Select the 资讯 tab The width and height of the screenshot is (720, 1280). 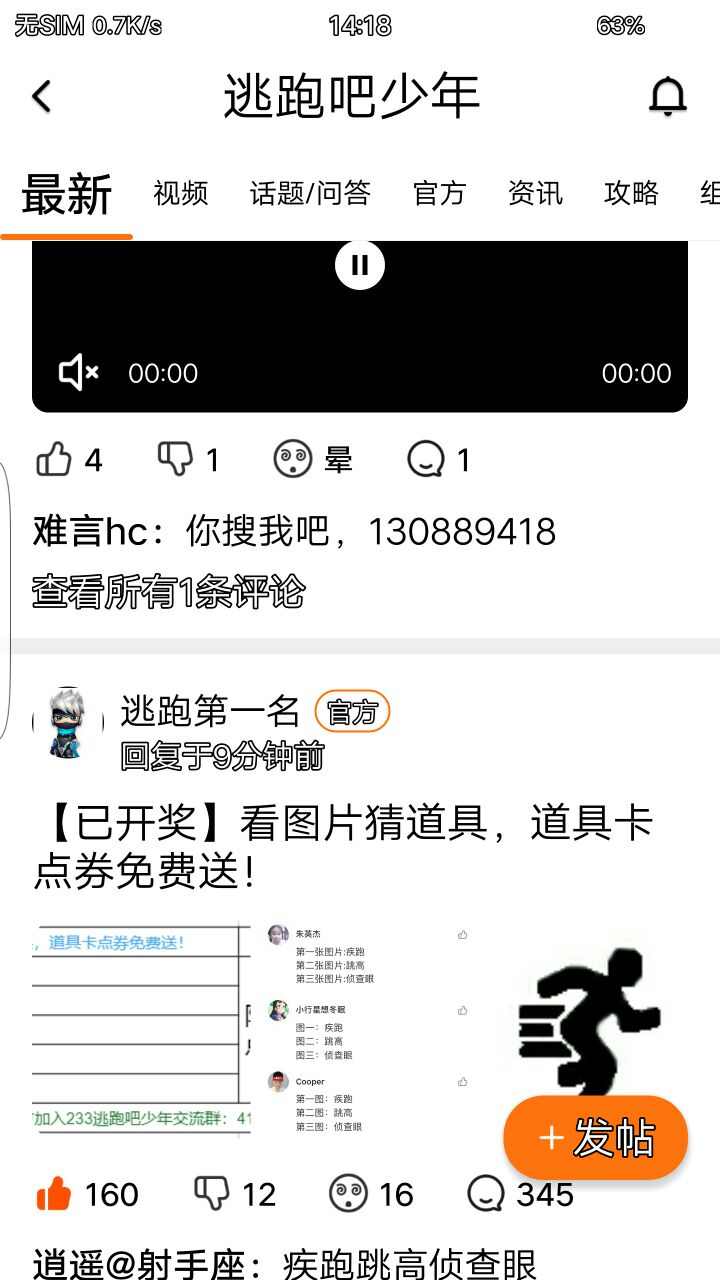(536, 193)
